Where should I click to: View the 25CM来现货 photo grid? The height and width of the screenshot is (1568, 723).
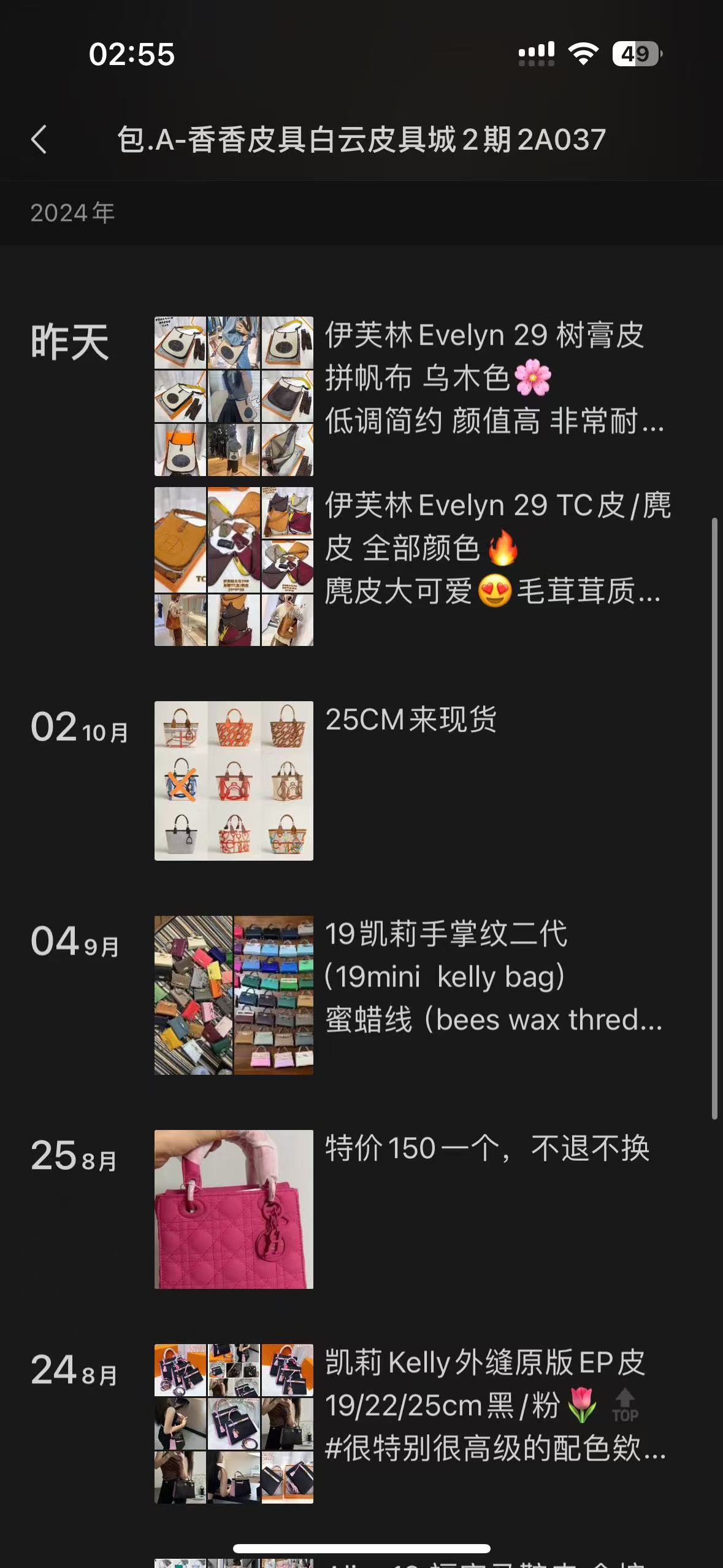[234, 780]
